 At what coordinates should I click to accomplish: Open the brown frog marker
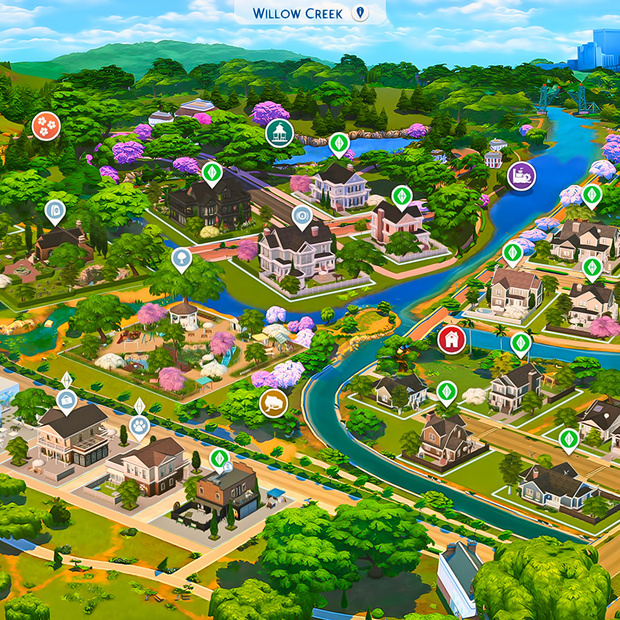coord(274,403)
